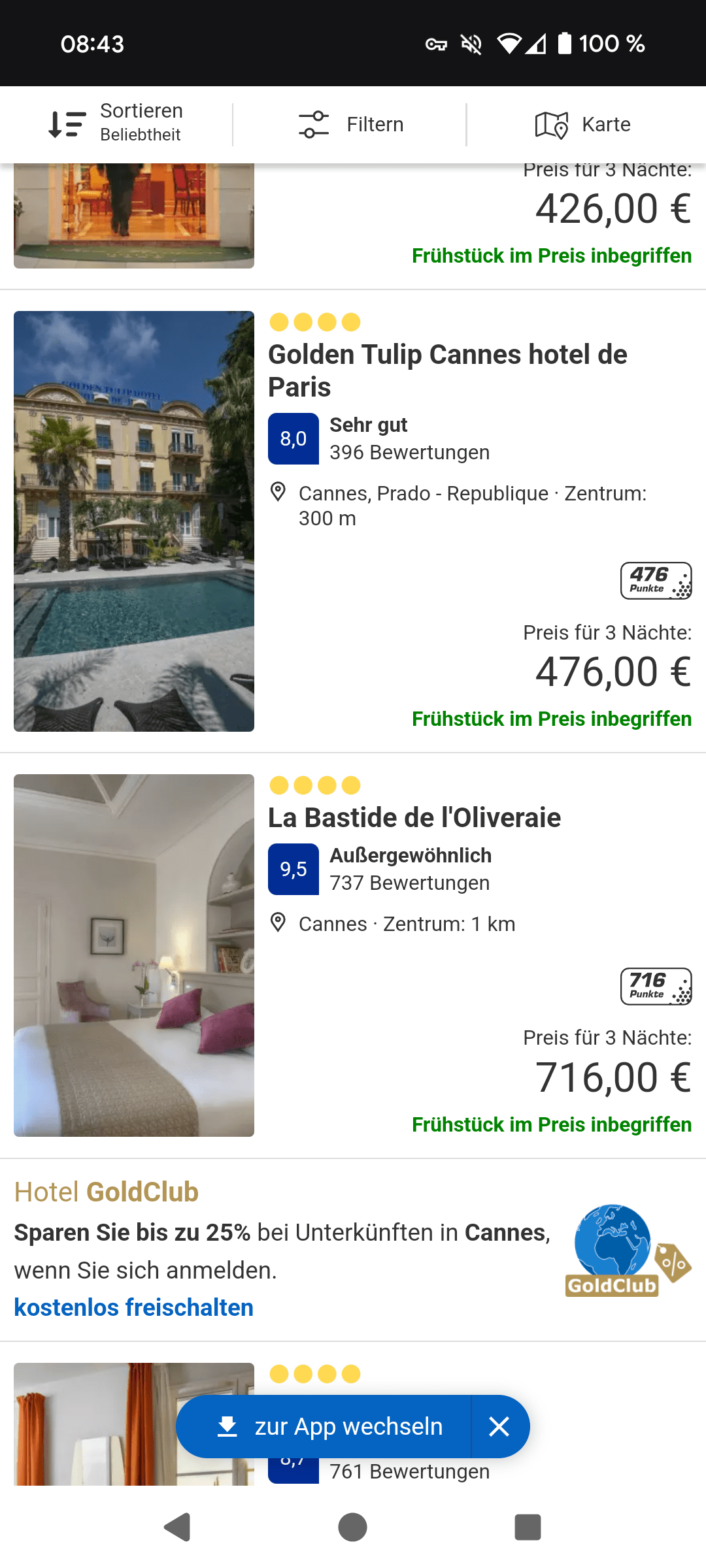Tap the kostenlos freischalten link
The image size is (706, 1568).
pos(134,1307)
